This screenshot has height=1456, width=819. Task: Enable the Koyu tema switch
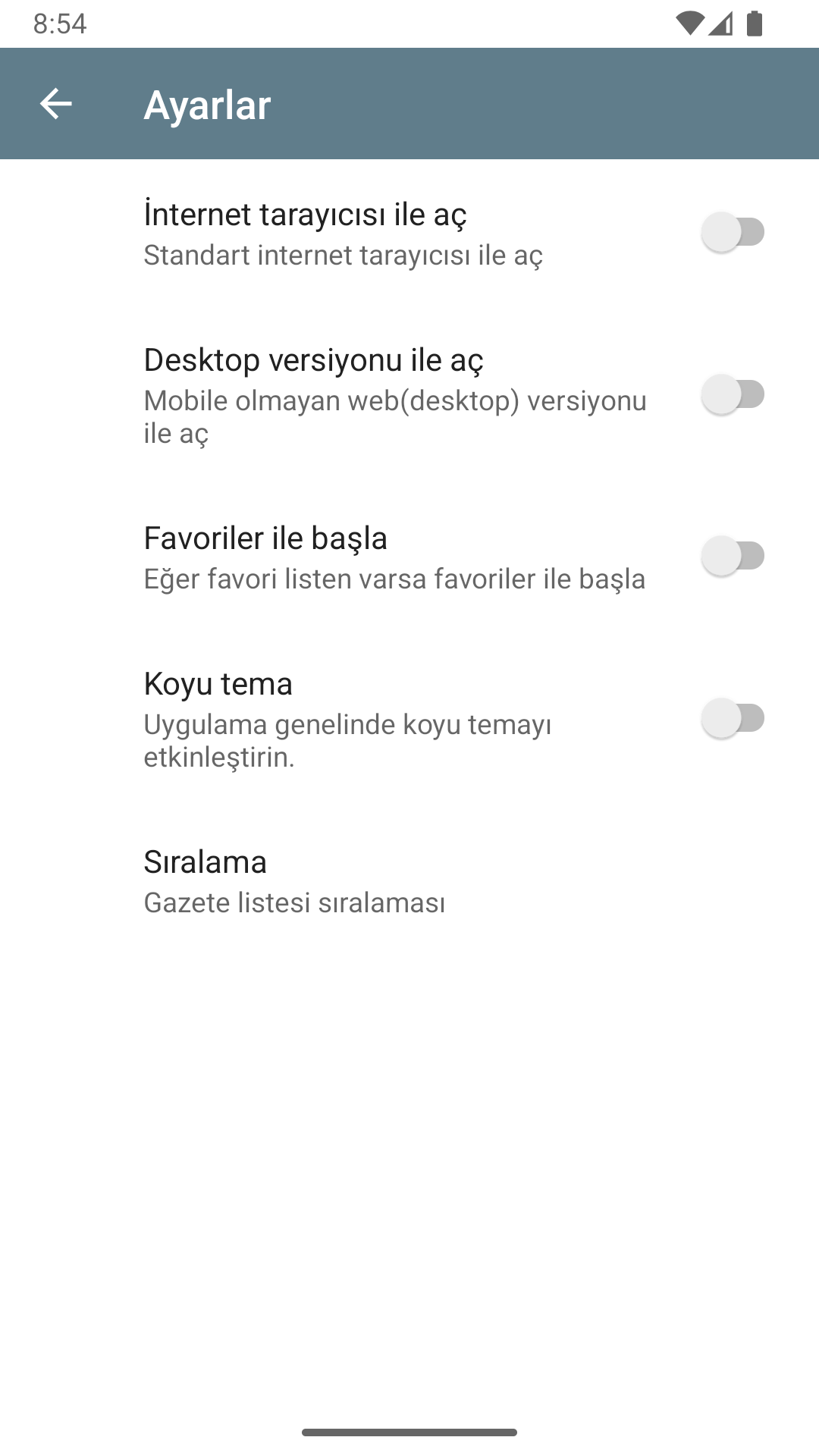(x=733, y=718)
